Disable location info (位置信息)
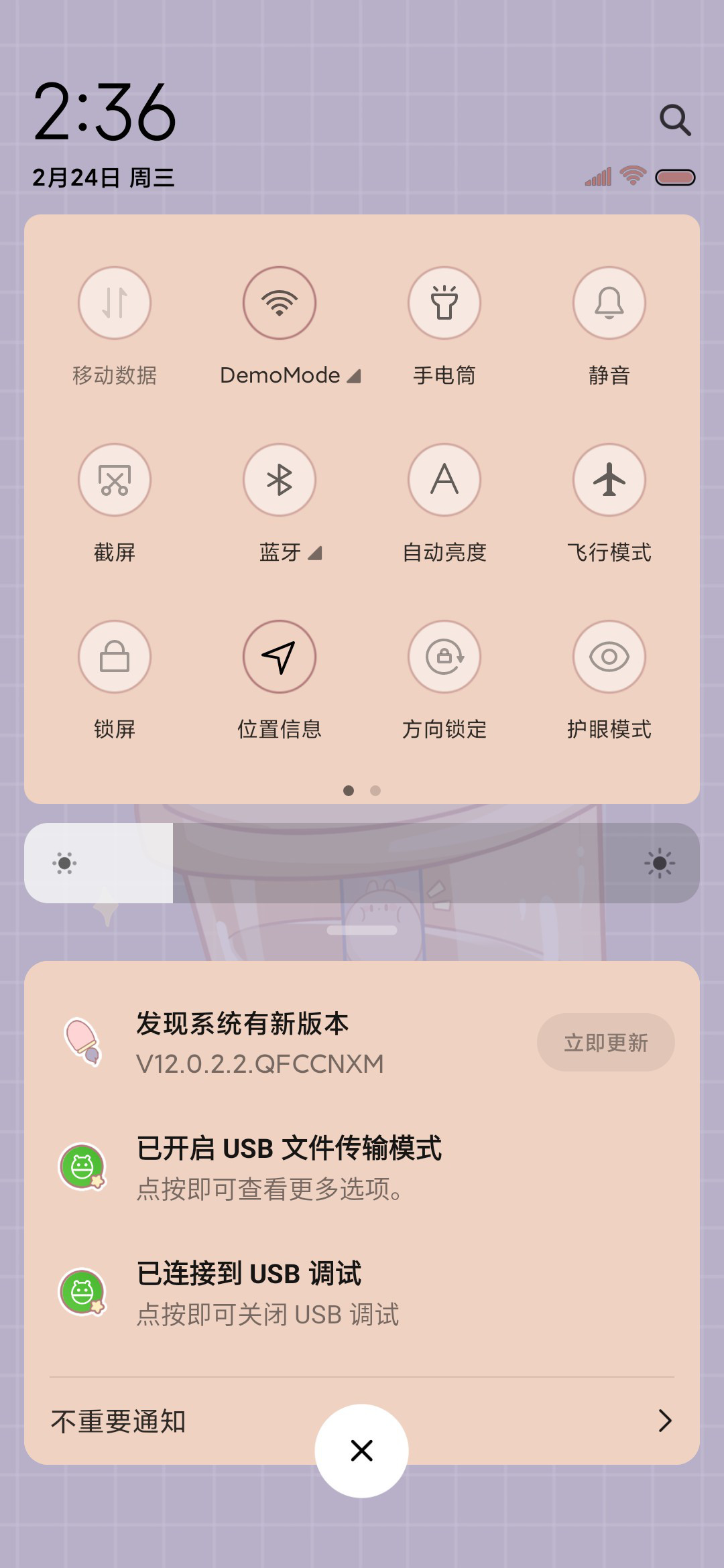This screenshot has height=1568, width=724. [280, 657]
